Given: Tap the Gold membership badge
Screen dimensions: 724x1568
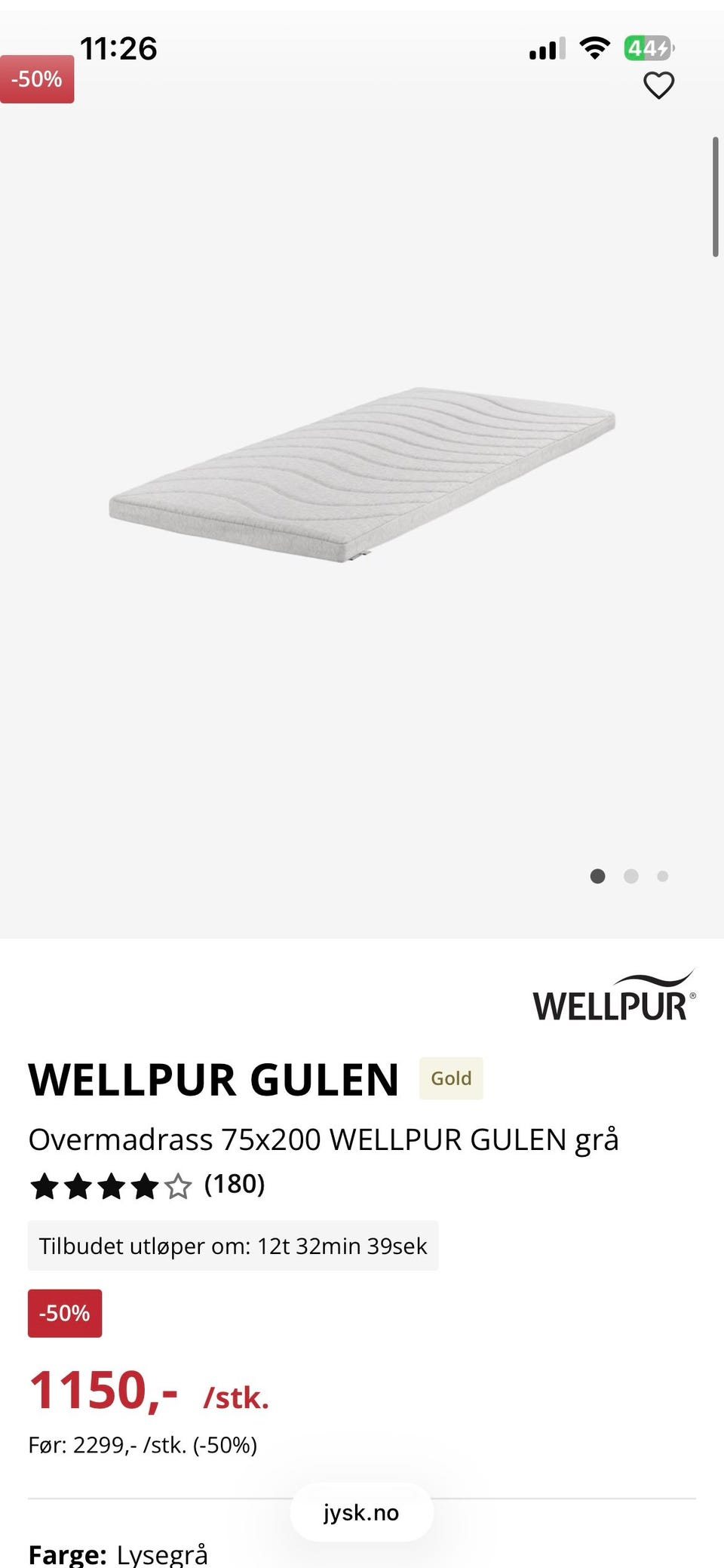Looking at the screenshot, I should coord(450,1078).
